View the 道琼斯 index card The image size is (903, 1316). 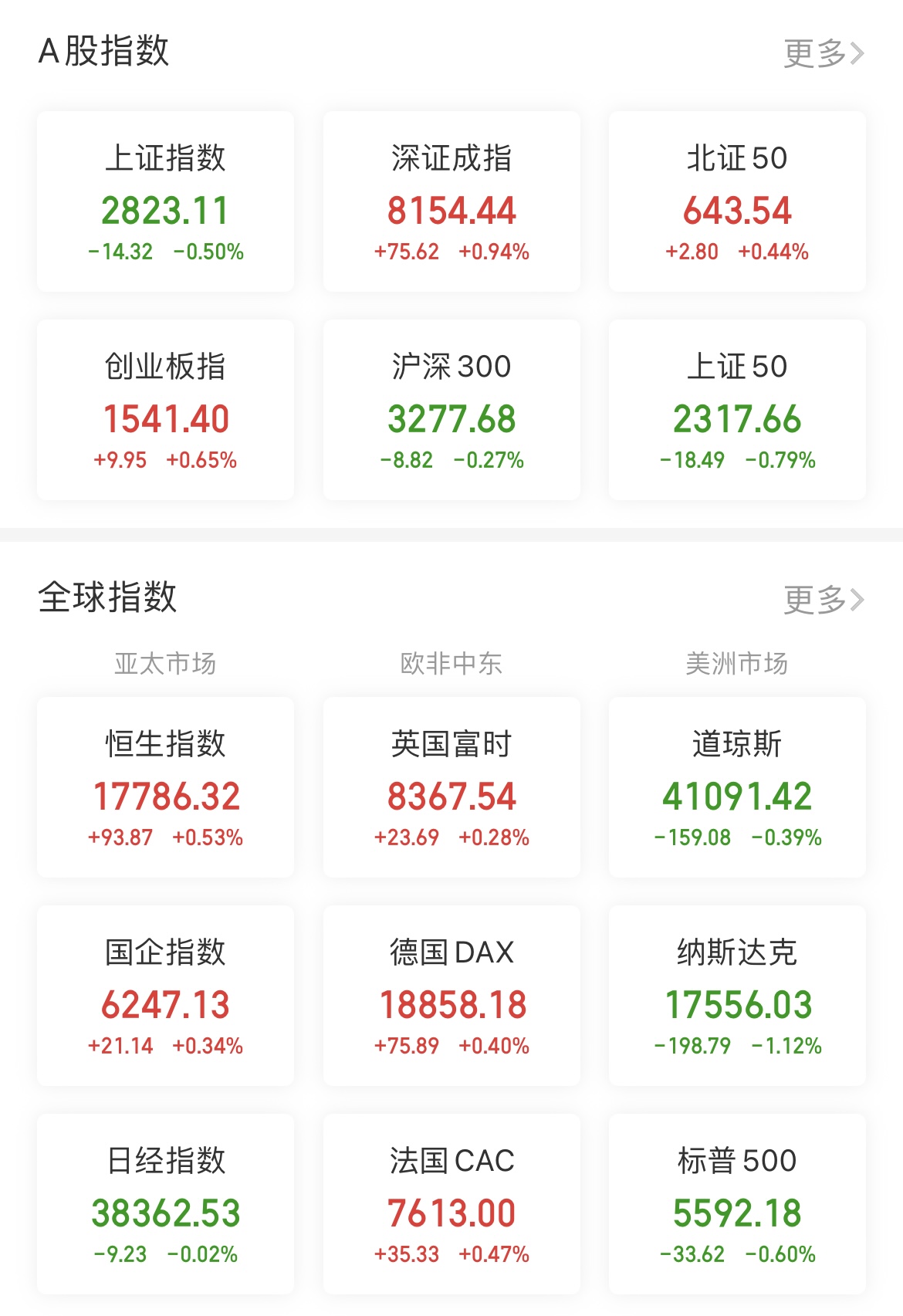point(736,787)
